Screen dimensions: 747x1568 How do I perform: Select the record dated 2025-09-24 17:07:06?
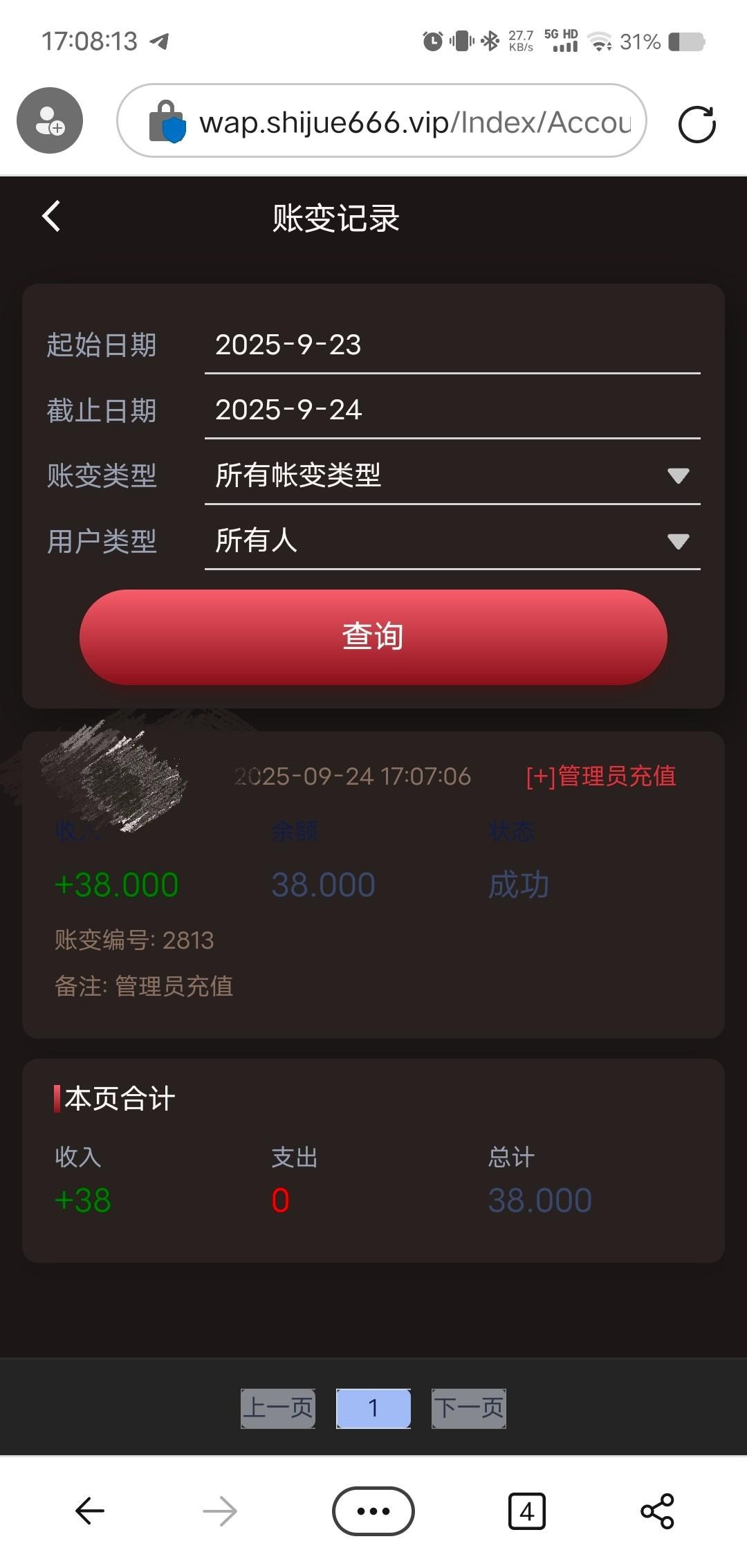(x=352, y=776)
